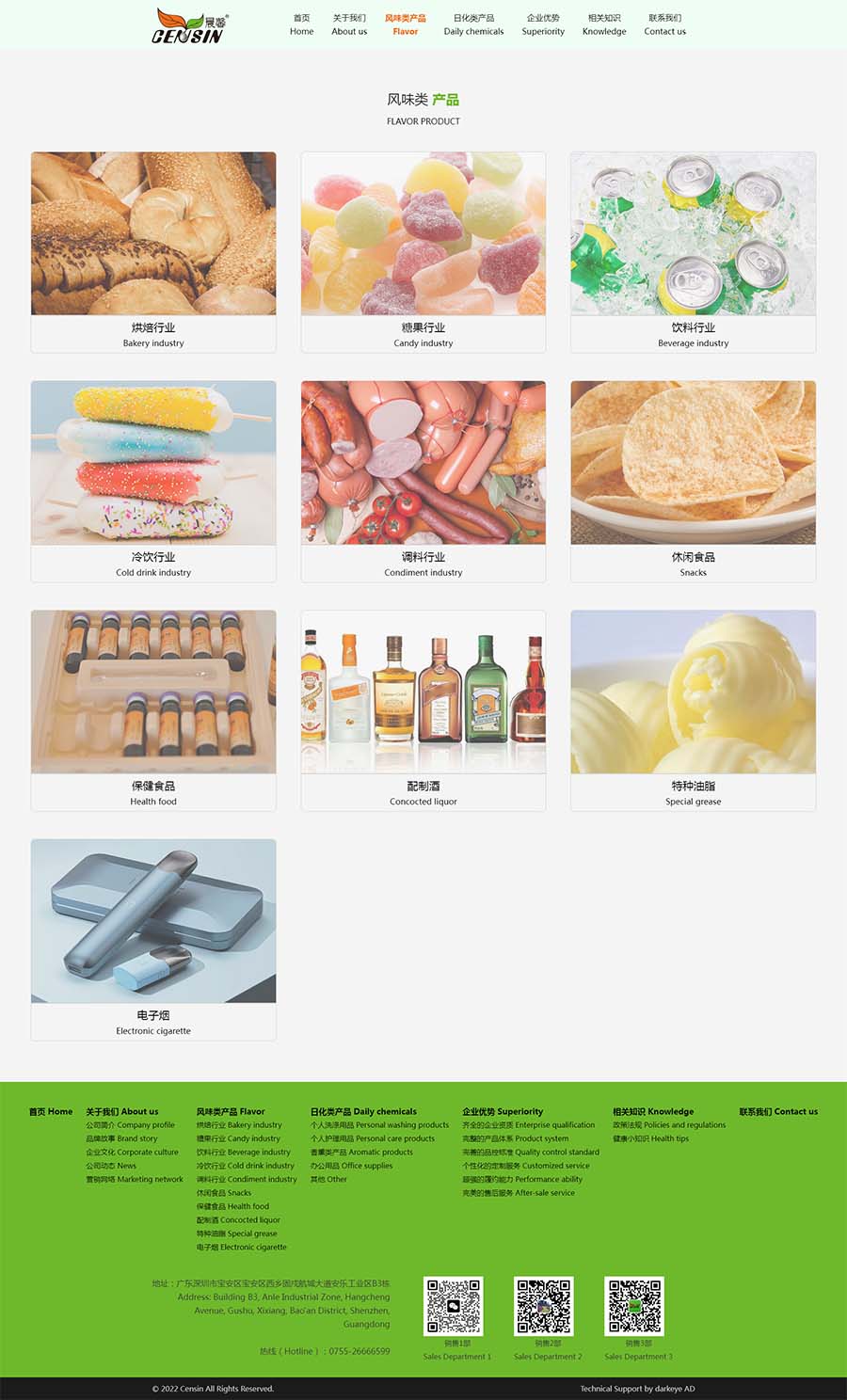Open Contact us in the top navigation
847x1400 pixels.
pyautogui.click(x=664, y=24)
